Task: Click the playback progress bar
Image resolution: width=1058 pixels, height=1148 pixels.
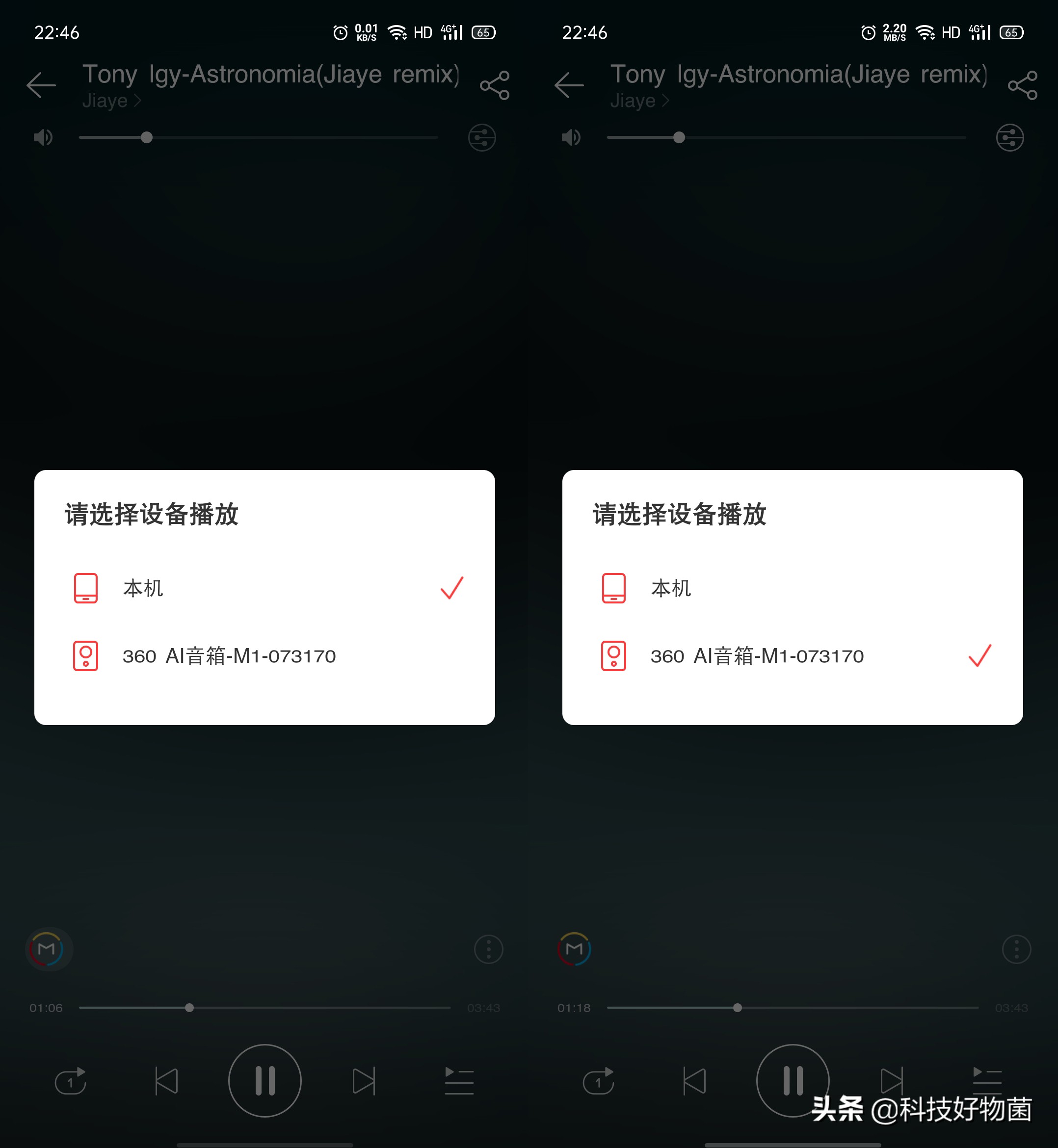Action: click(x=264, y=1008)
